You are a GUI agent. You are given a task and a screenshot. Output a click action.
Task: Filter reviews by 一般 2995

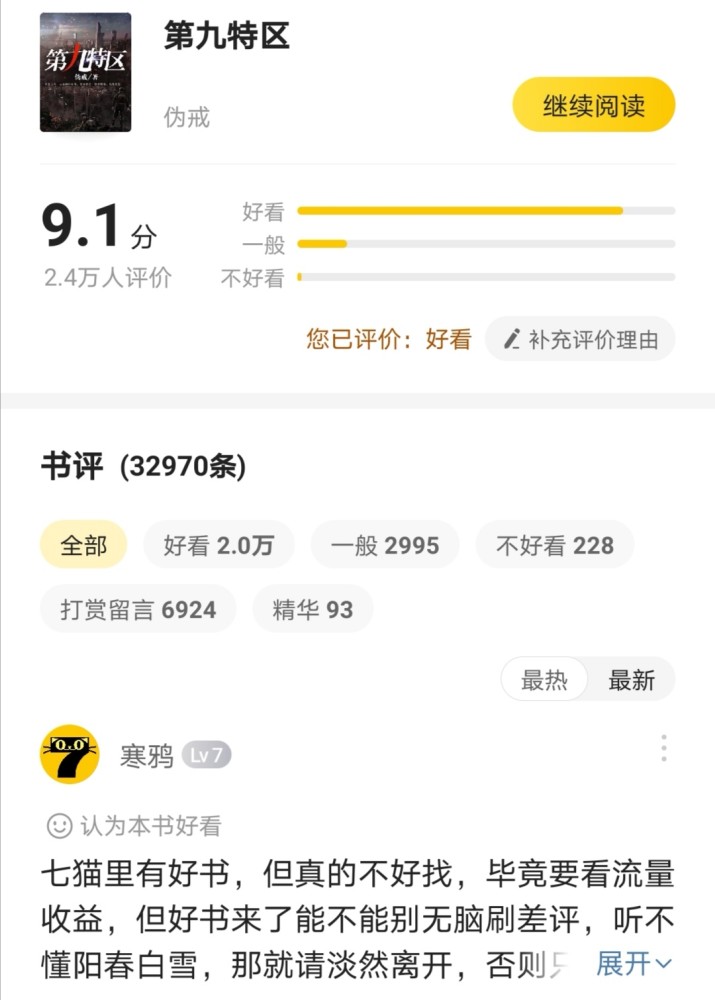[385, 545]
